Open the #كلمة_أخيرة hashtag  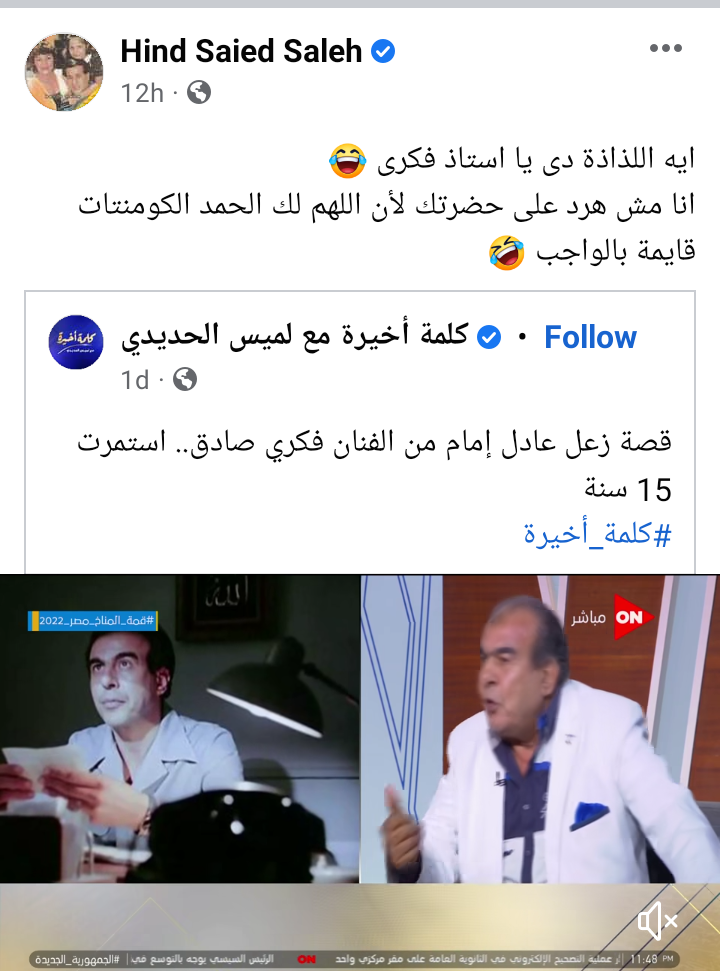click(597, 533)
